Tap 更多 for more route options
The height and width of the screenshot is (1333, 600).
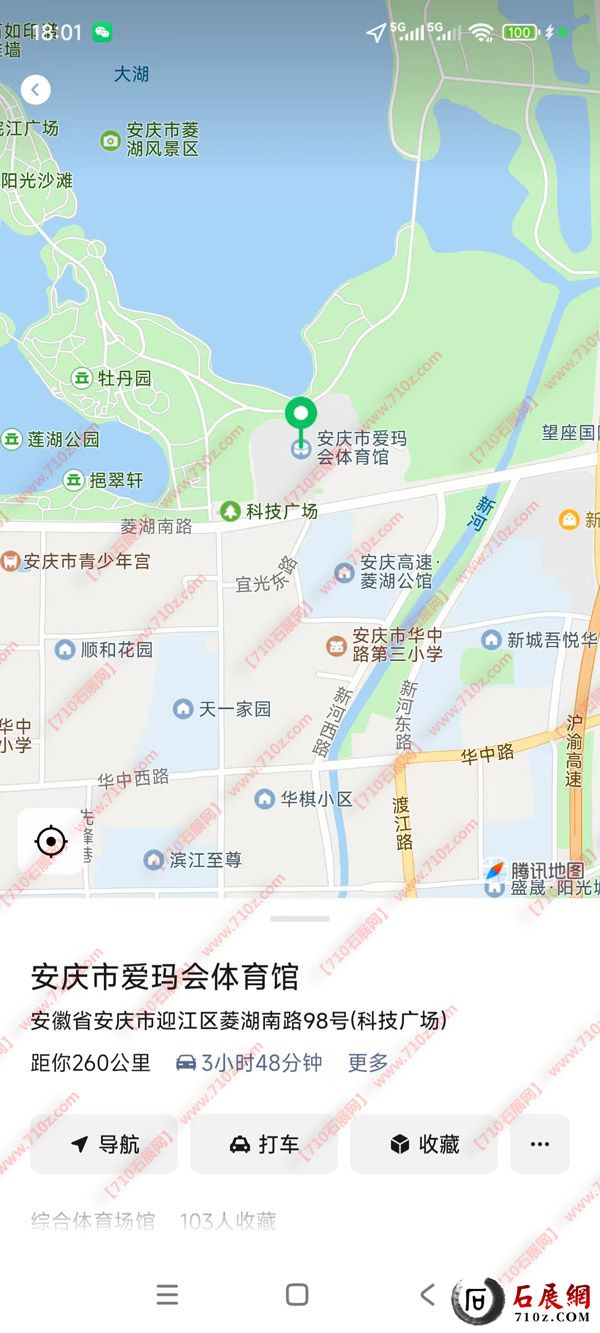[368, 1063]
